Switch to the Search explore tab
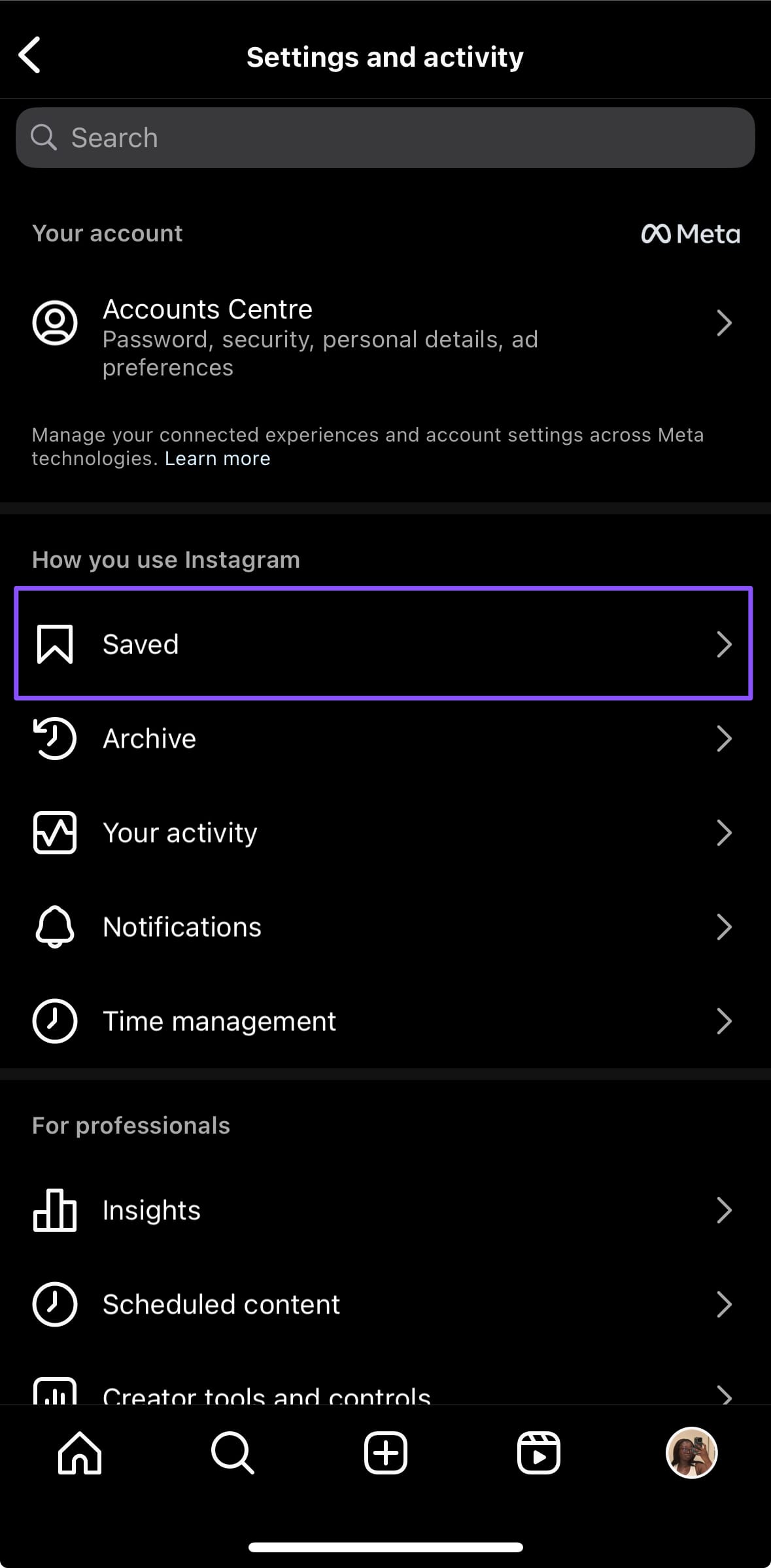The width and height of the screenshot is (771, 1568). coord(232,1454)
